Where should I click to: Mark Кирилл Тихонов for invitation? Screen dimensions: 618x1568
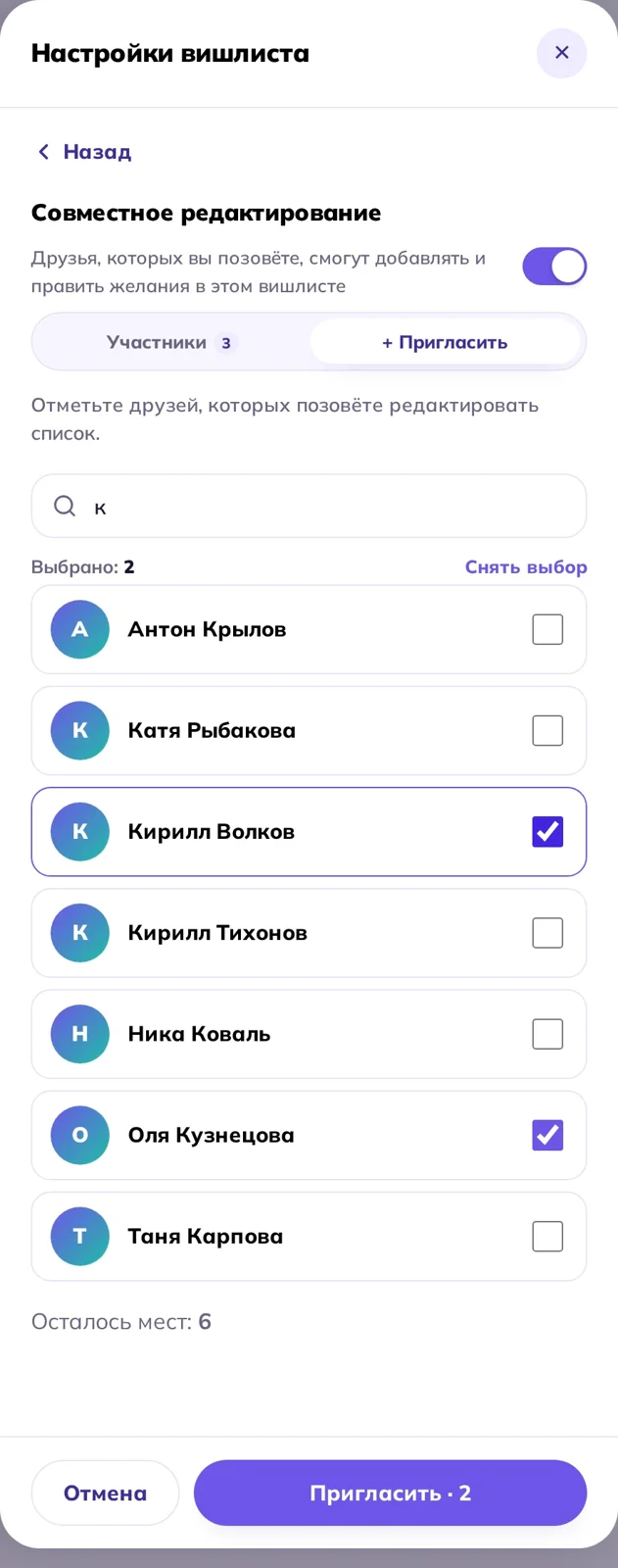(x=547, y=933)
